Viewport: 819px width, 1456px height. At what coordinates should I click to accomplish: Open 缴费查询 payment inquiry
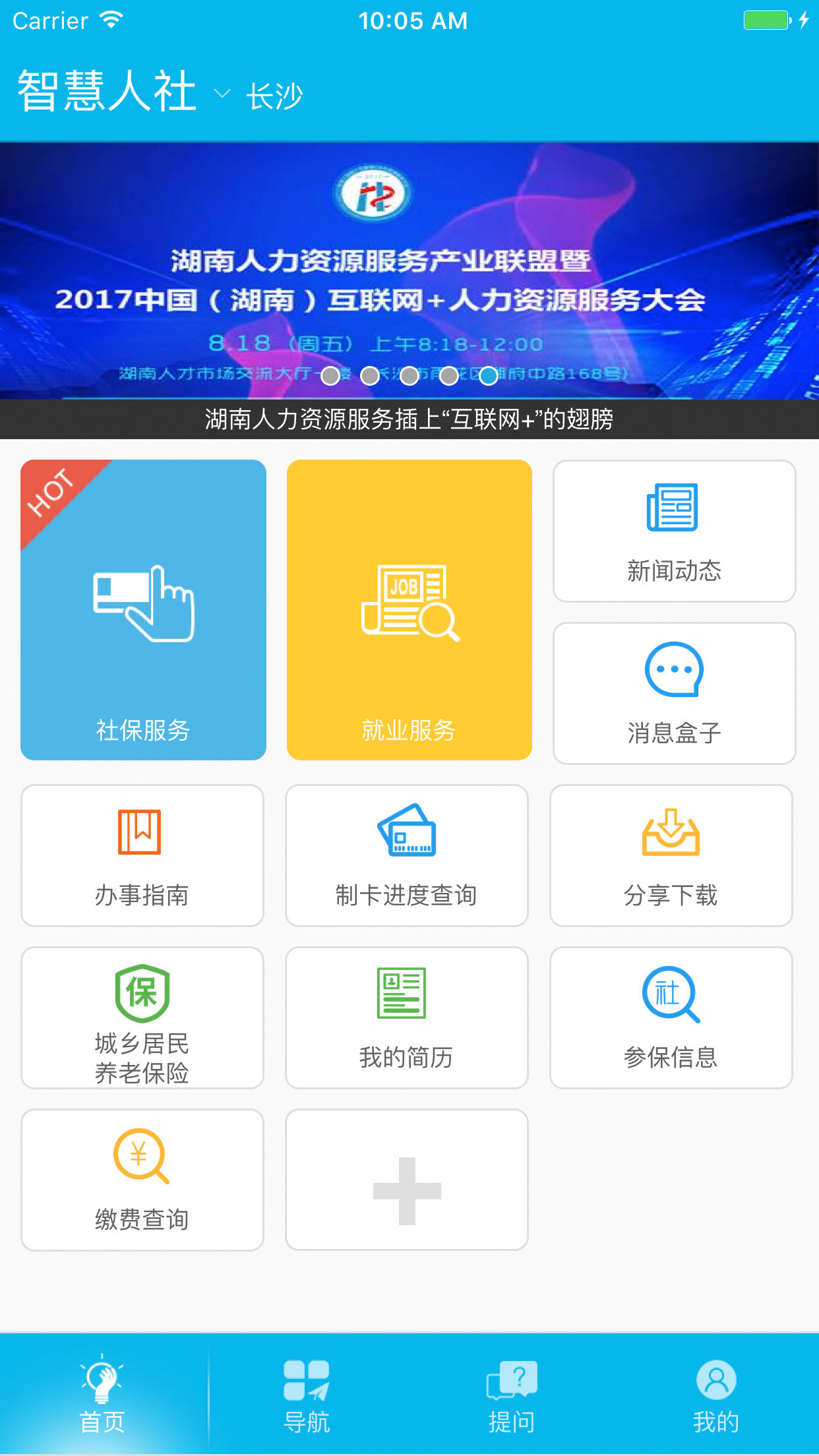pyautogui.click(x=142, y=1180)
